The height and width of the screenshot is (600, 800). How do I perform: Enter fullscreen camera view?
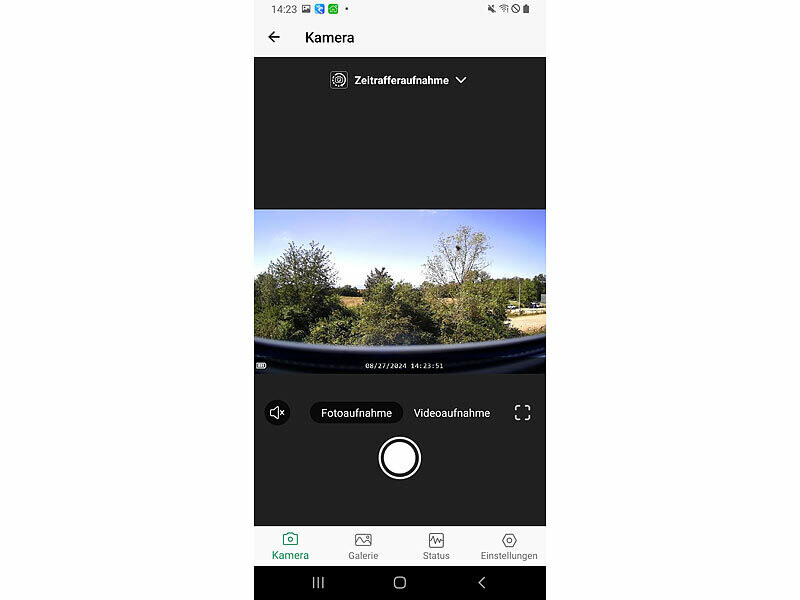522,412
